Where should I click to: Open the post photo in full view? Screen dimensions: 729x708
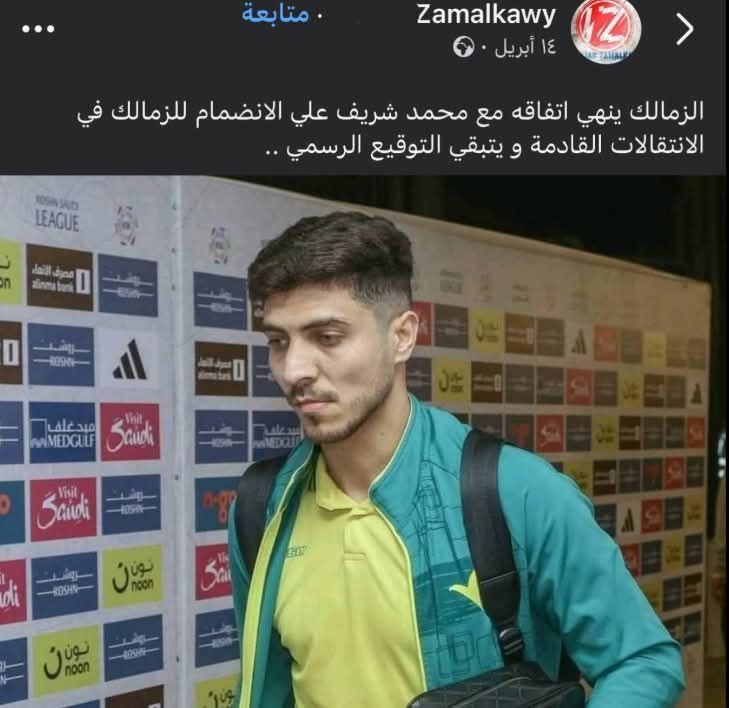coord(364,440)
